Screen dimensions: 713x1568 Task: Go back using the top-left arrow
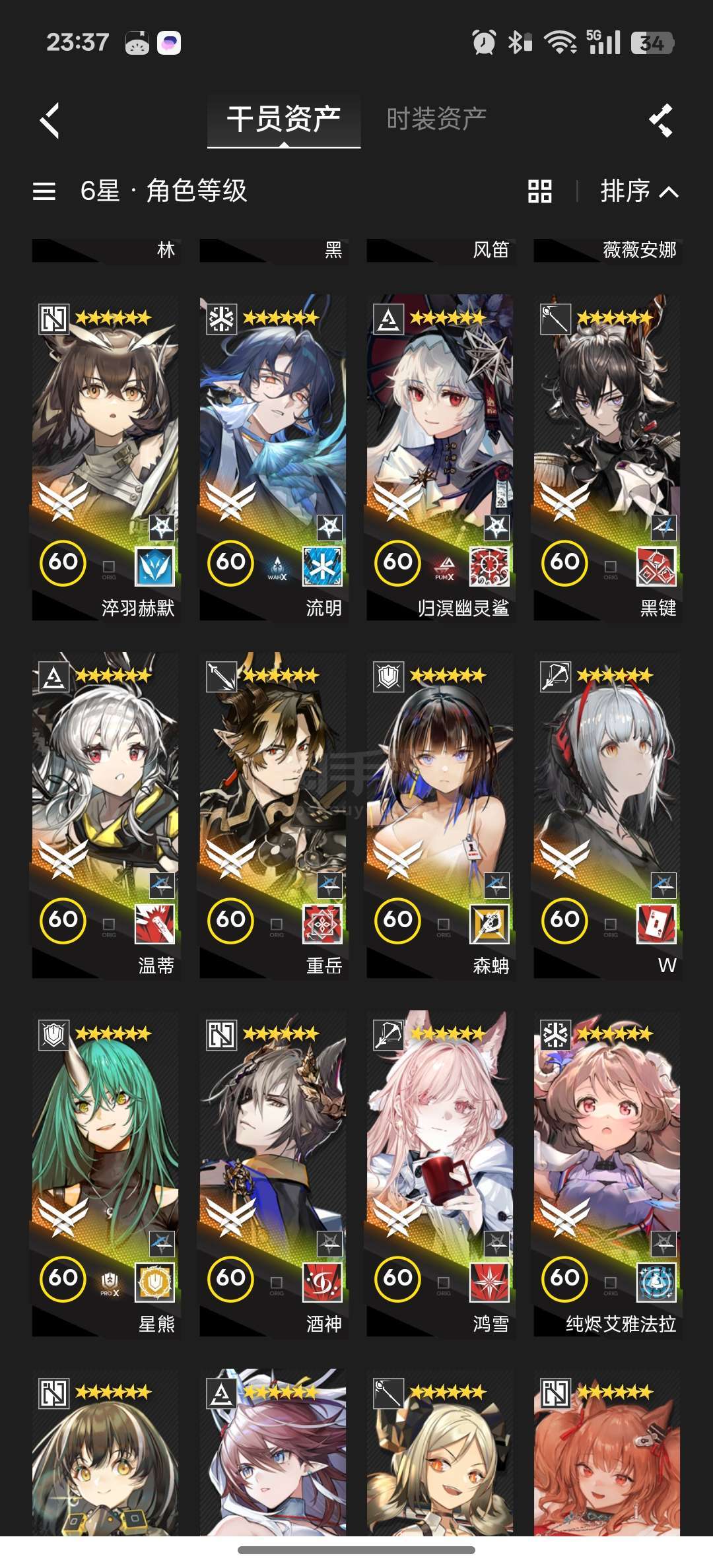[50, 120]
